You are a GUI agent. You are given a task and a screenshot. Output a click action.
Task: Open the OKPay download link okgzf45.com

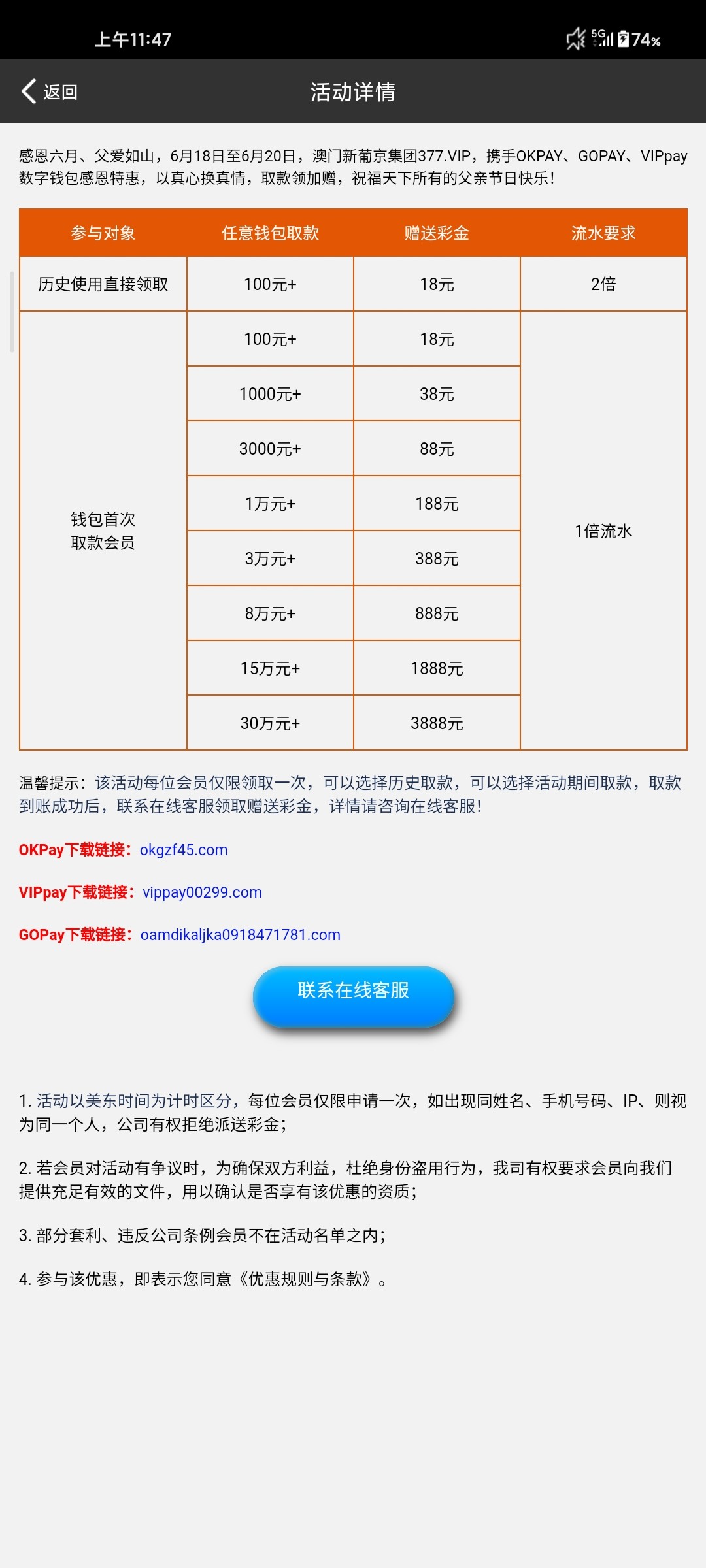click(184, 850)
